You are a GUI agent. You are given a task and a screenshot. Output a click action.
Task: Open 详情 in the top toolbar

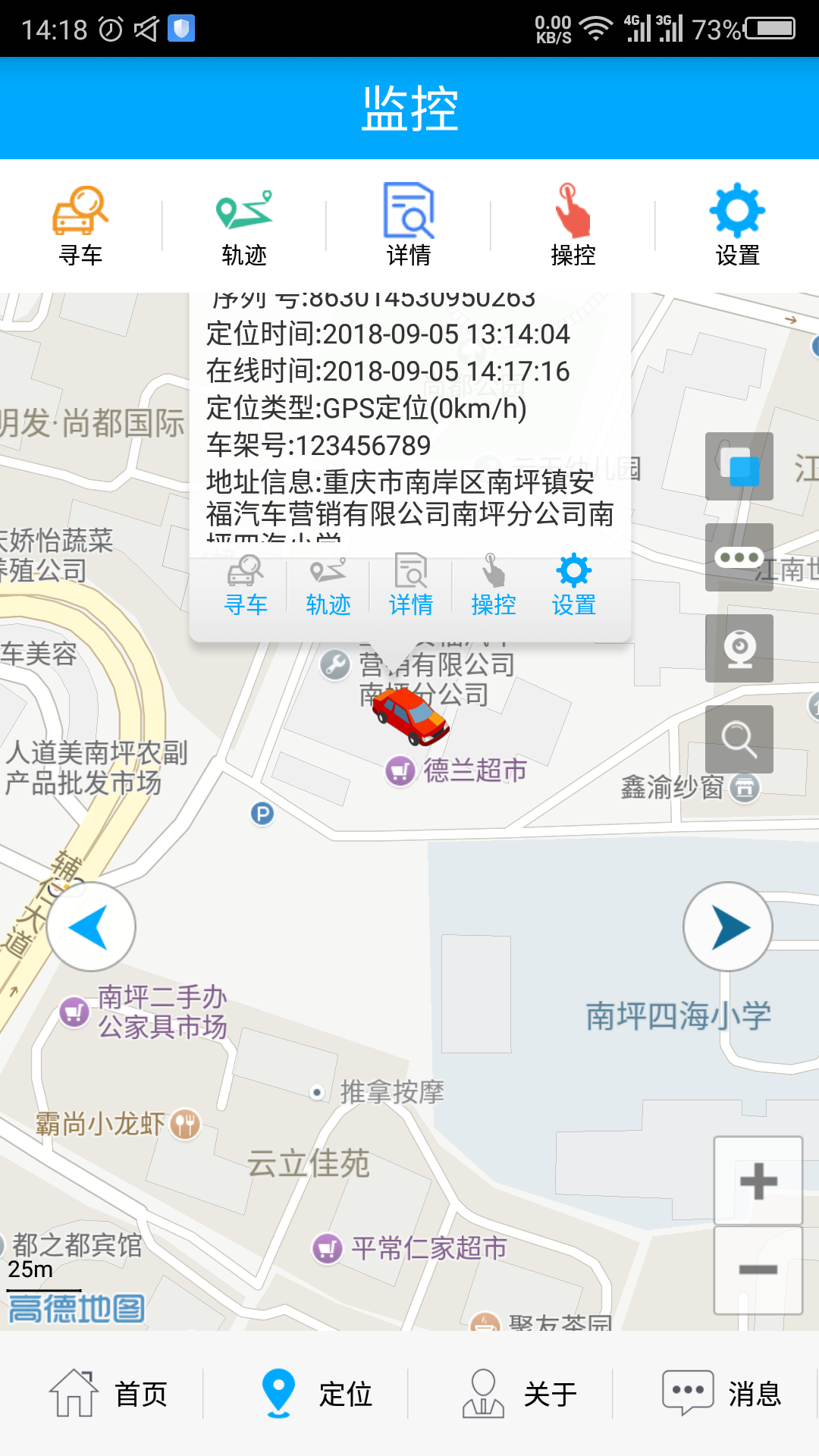coord(409,226)
